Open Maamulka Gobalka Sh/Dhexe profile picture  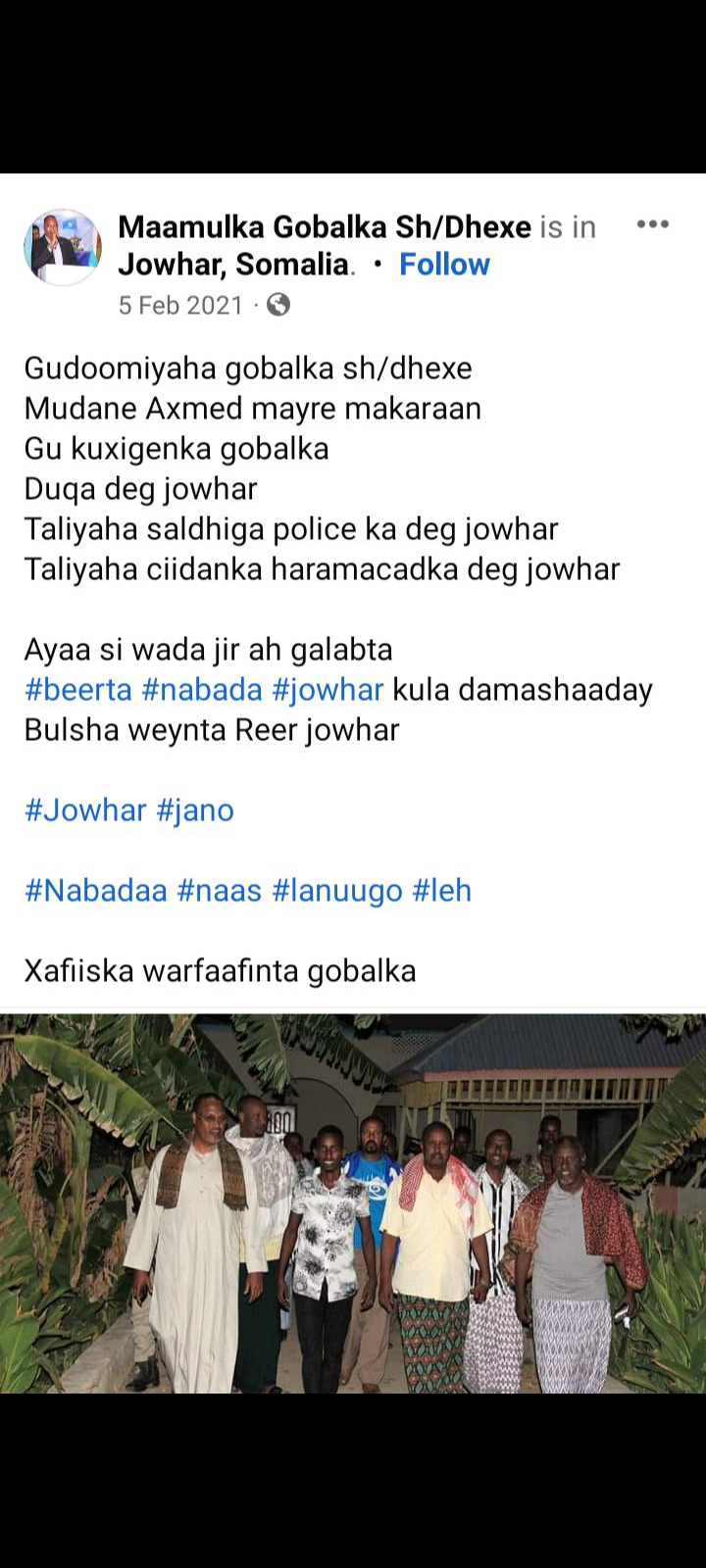point(63,247)
